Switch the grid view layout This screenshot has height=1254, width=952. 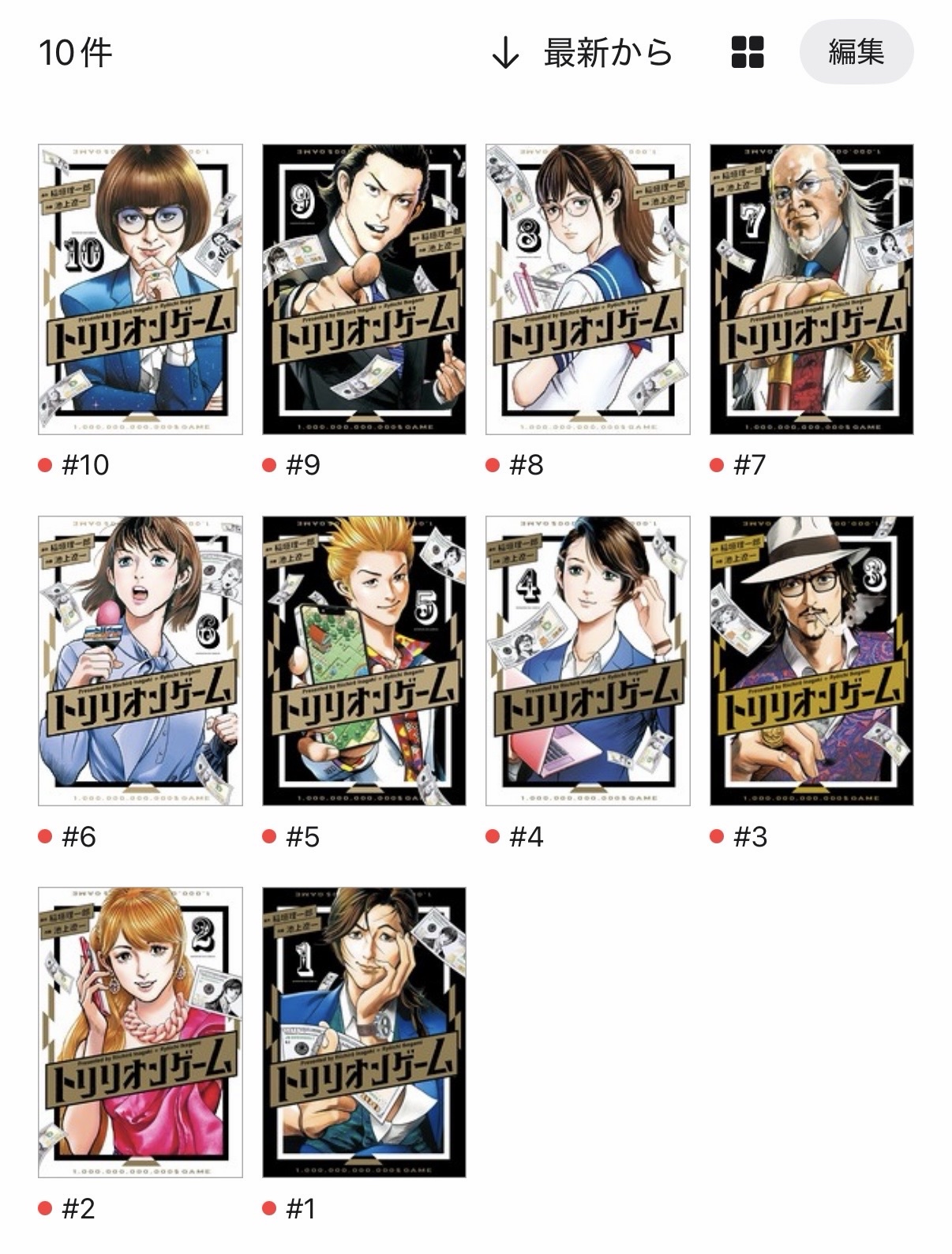coord(747,53)
